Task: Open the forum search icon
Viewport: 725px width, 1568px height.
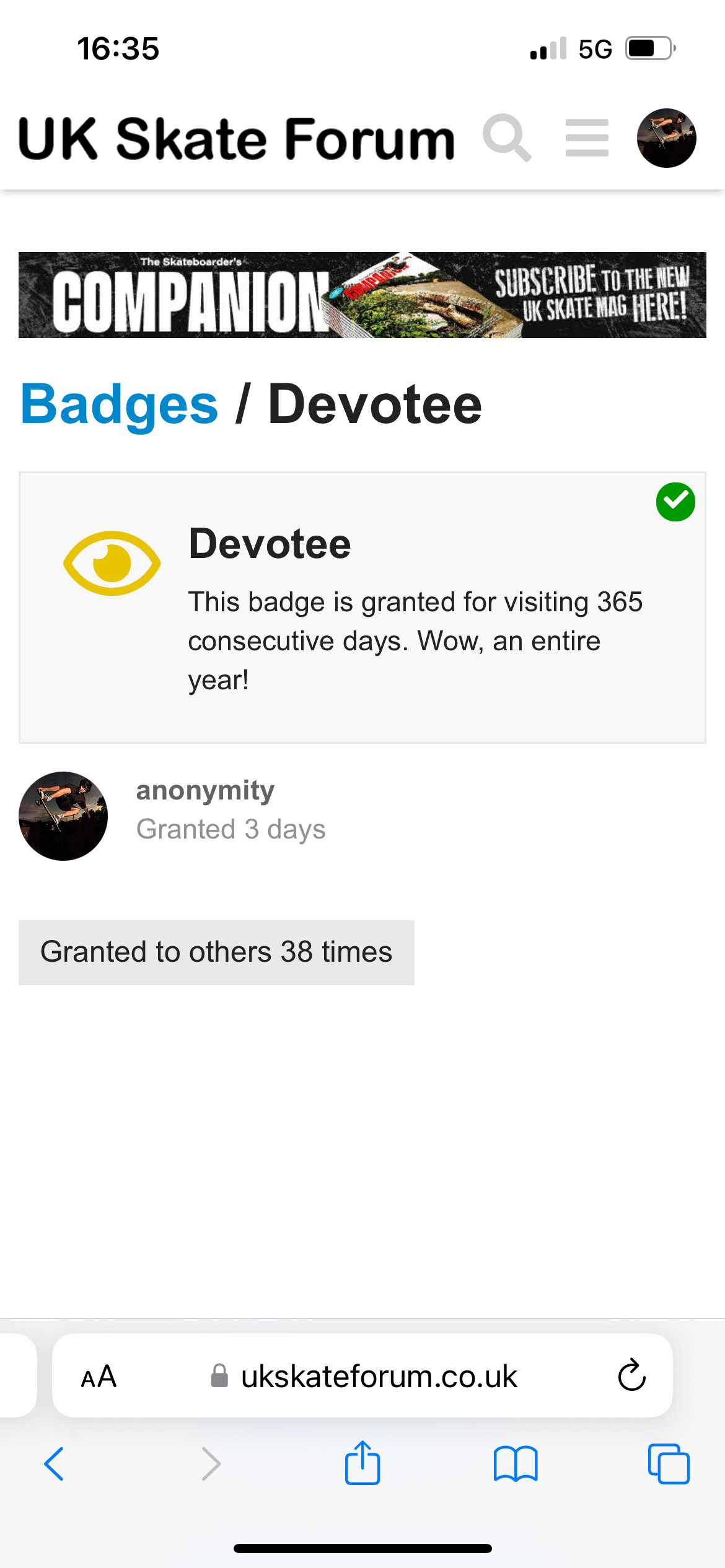Action: click(x=506, y=138)
